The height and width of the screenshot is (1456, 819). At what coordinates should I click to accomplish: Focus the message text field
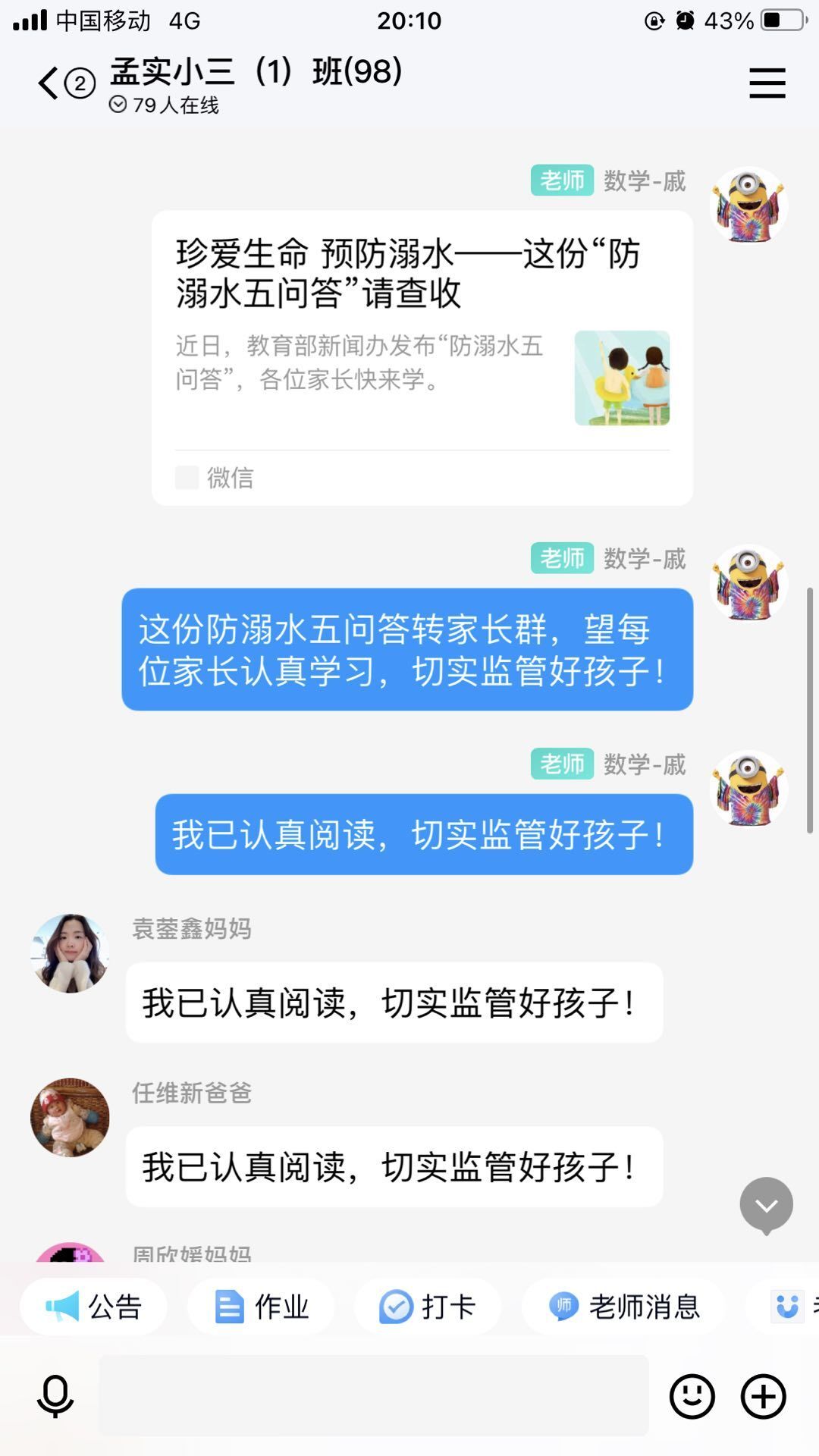pos(374,1395)
